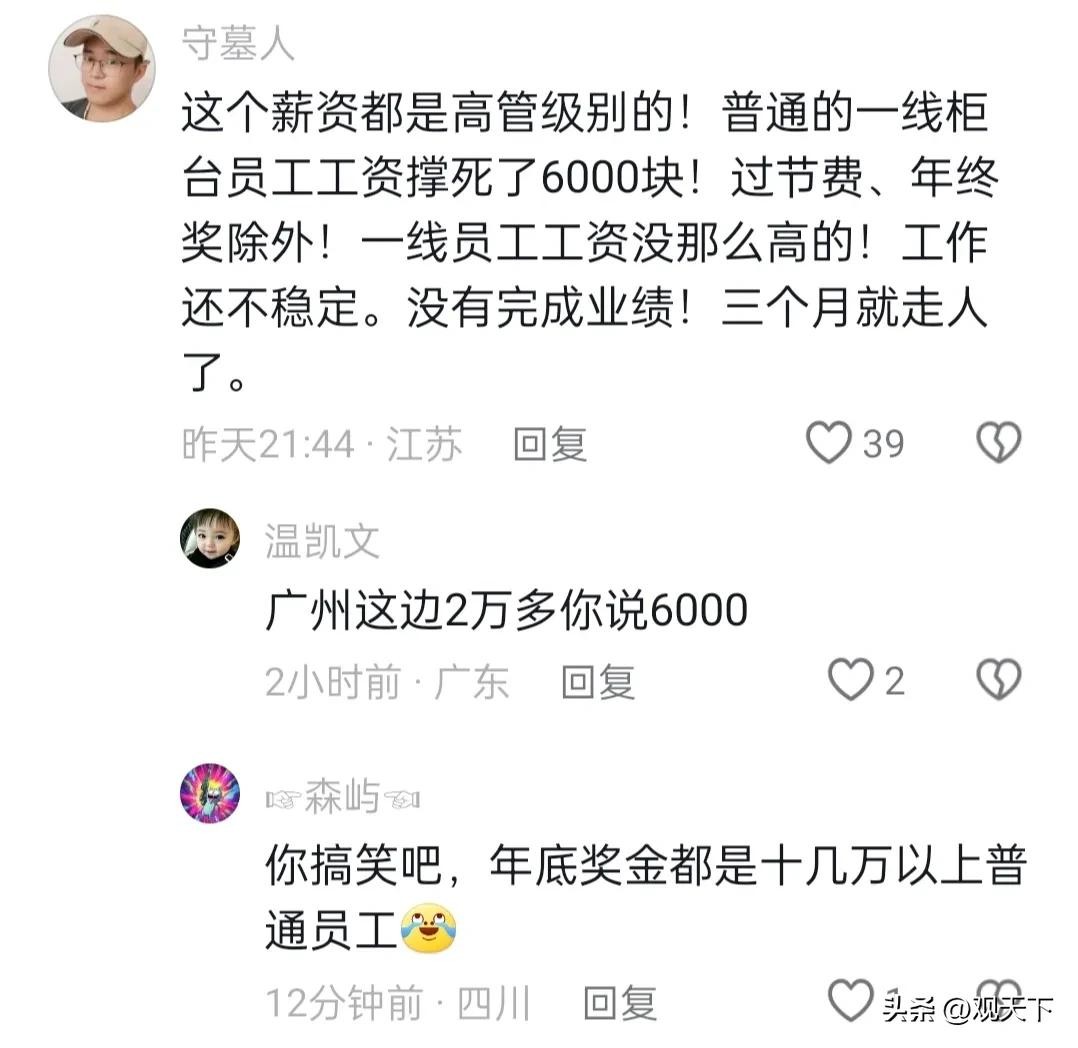Open the username 守墓人
This screenshot has height=1048, width=1078.
tap(239, 43)
